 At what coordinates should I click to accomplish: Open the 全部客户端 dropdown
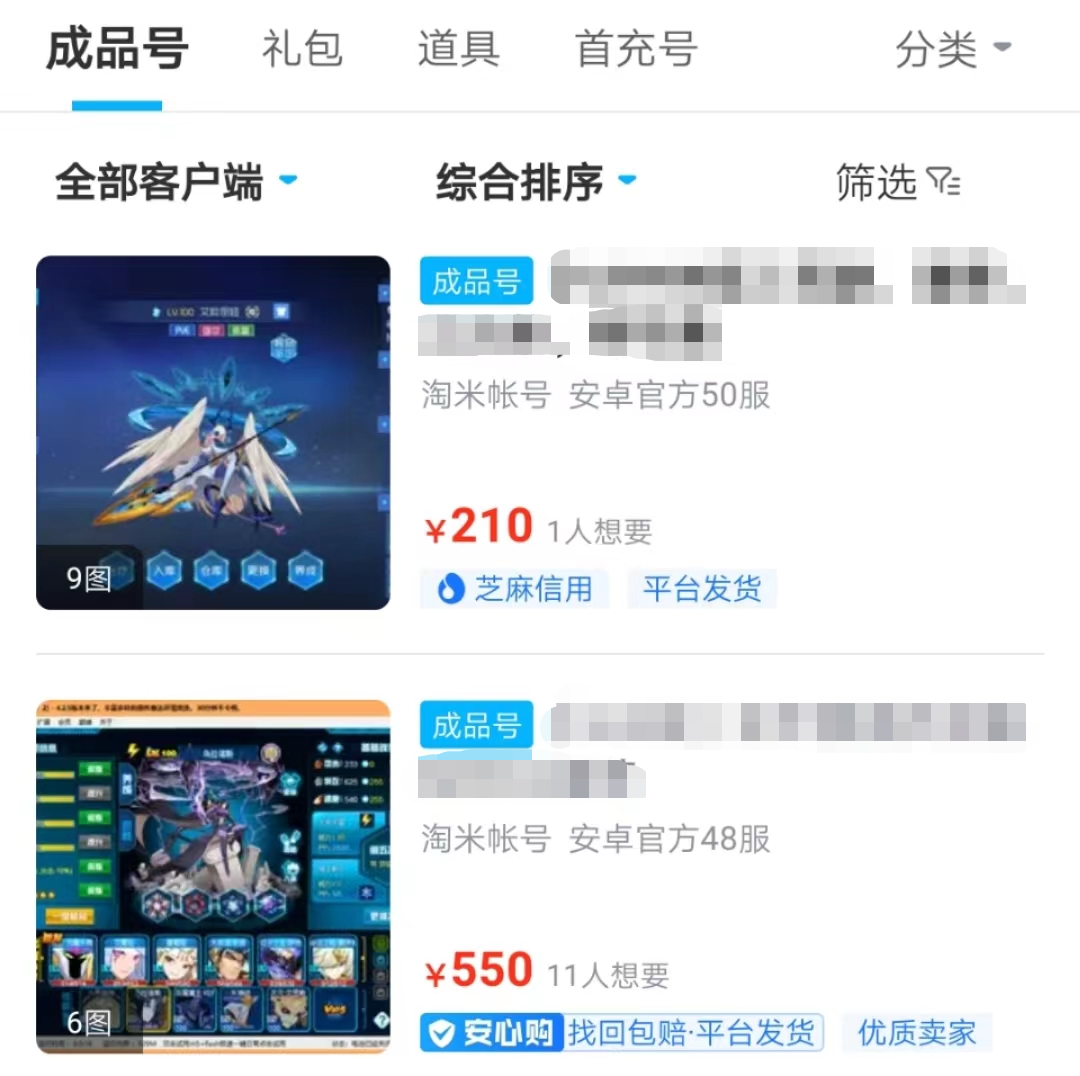click(176, 182)
